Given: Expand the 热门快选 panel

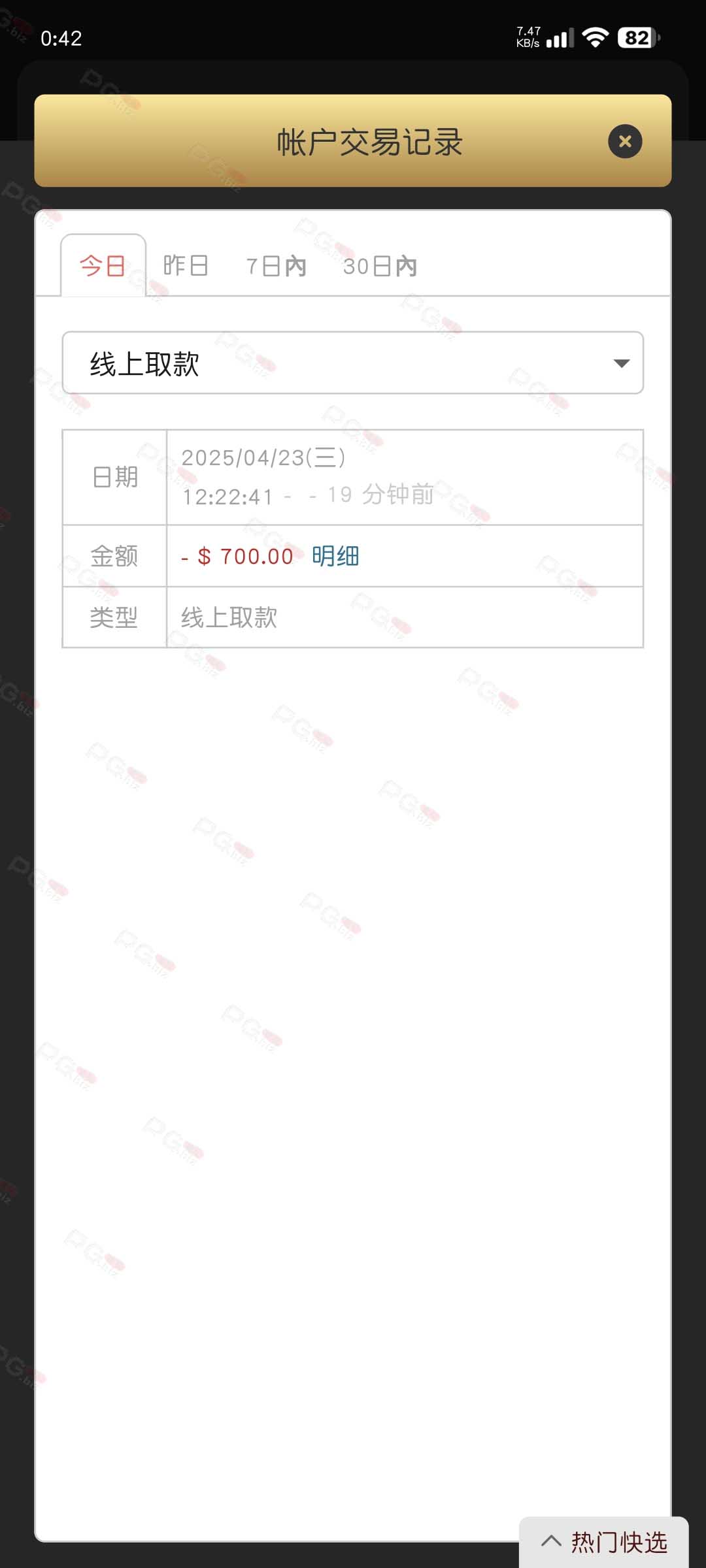Looking at the screenshot, I should pos(604,1542).
